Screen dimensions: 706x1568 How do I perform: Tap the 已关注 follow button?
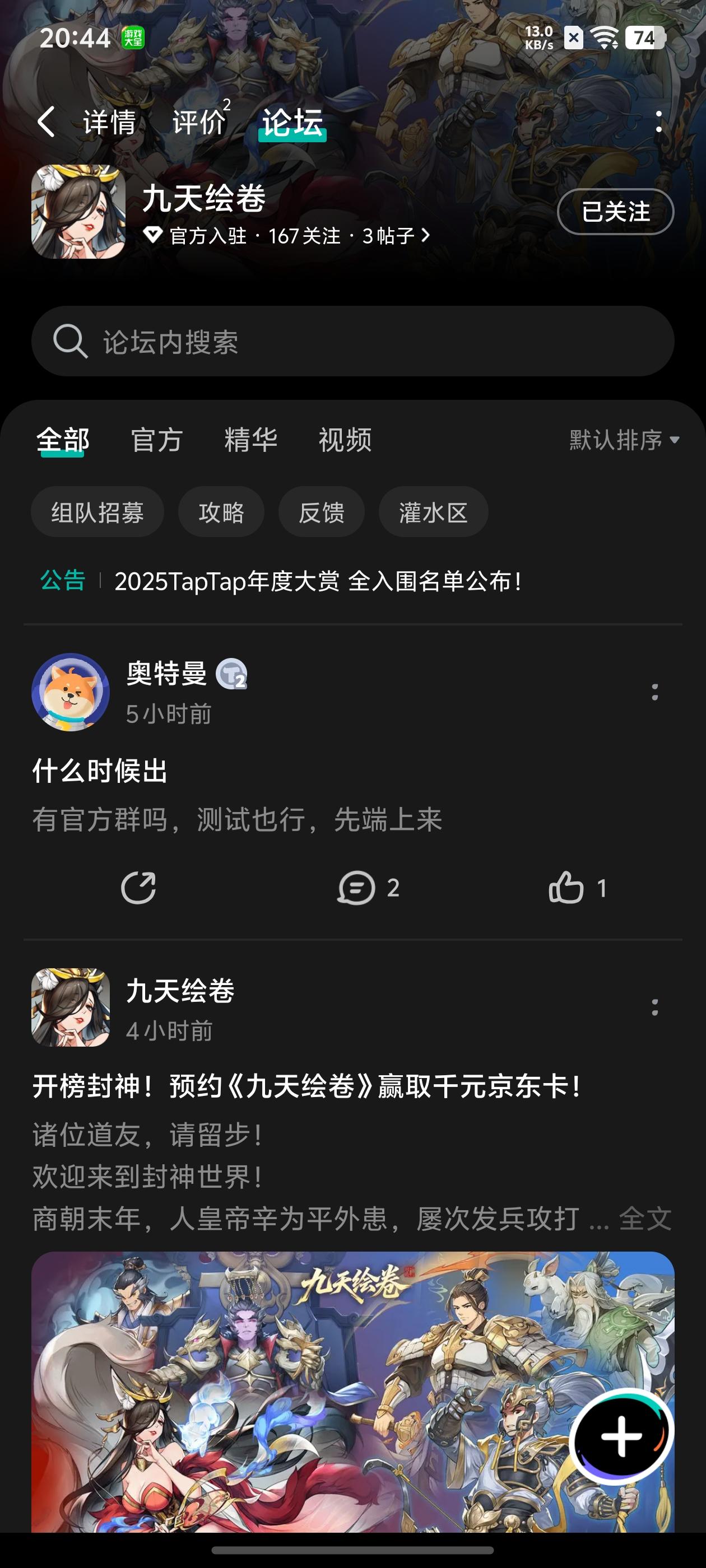click(615, 212)
